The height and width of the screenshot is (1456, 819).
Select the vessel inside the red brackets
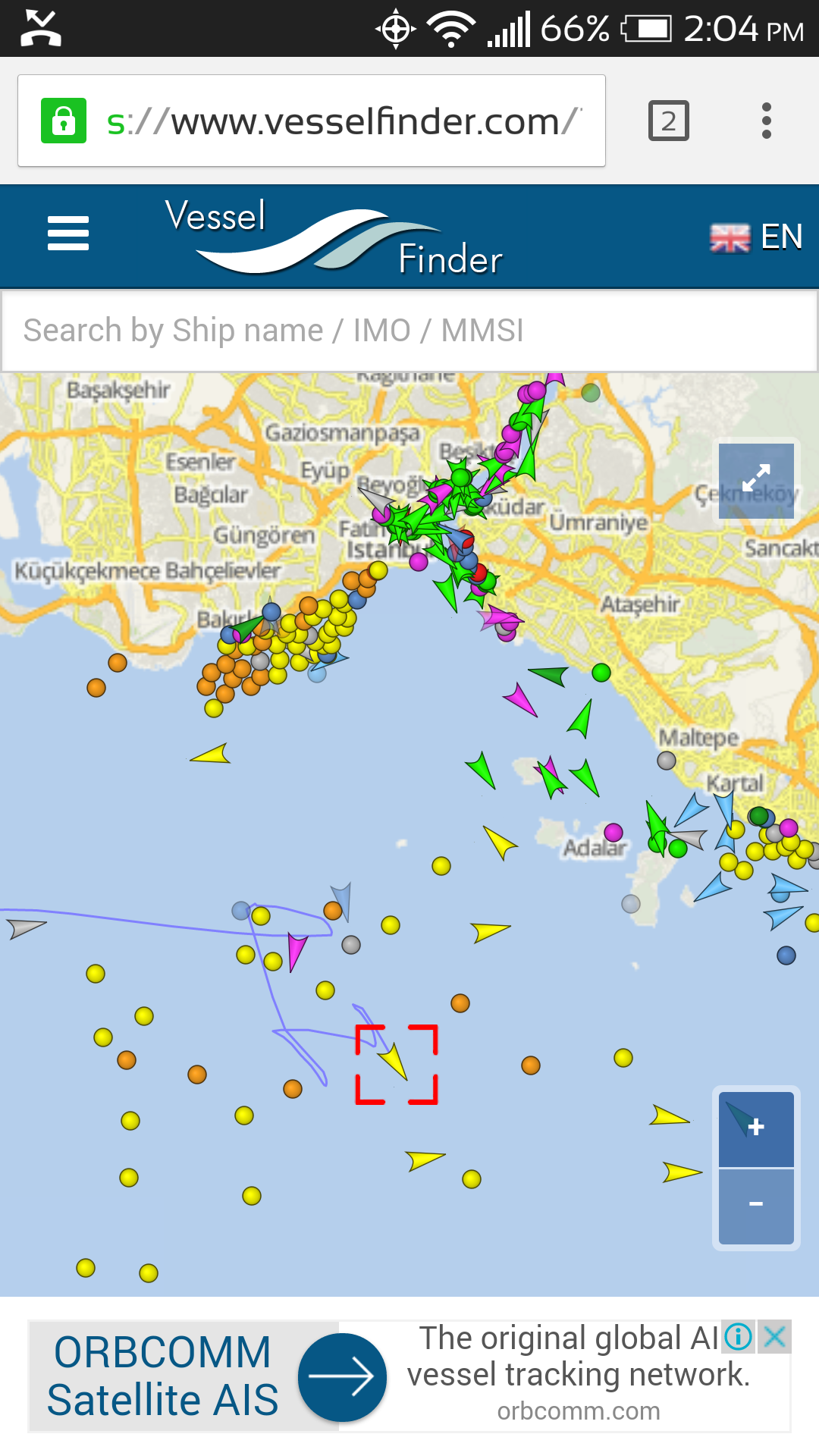coord(394,1062)
